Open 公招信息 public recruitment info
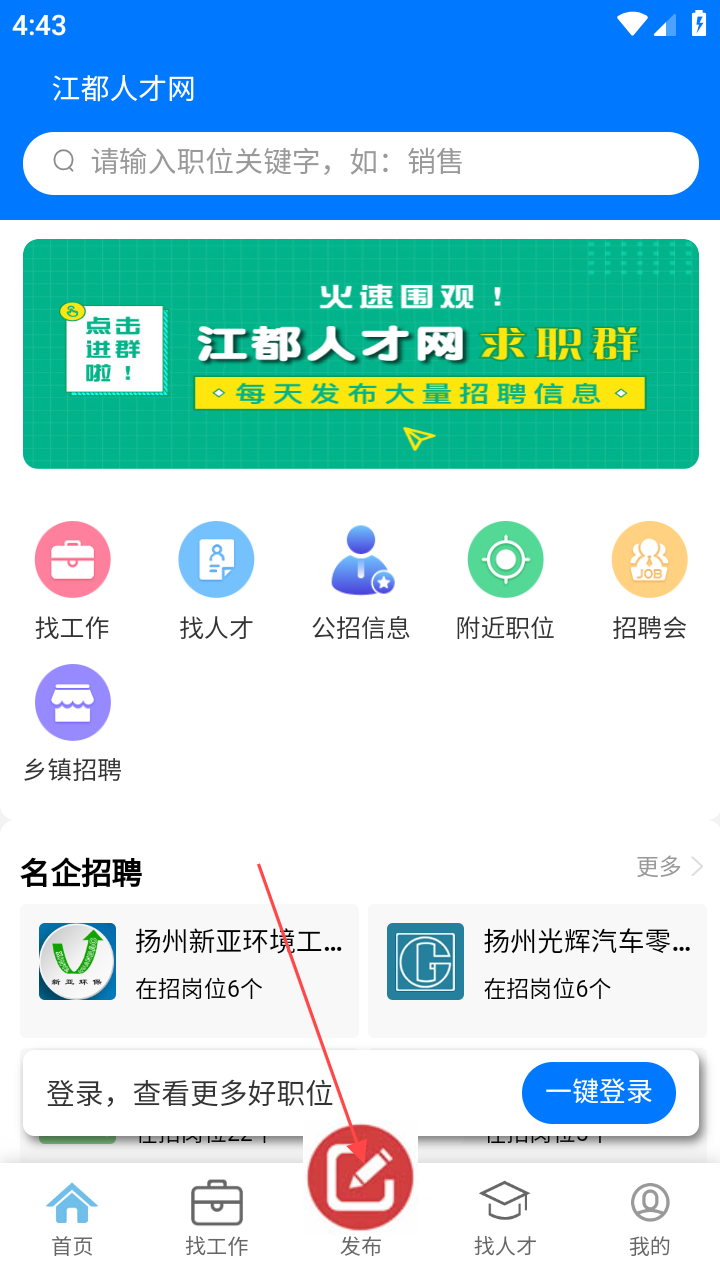Image resolution: width=720 pixels, height=1280 pixels. [360, 559]
